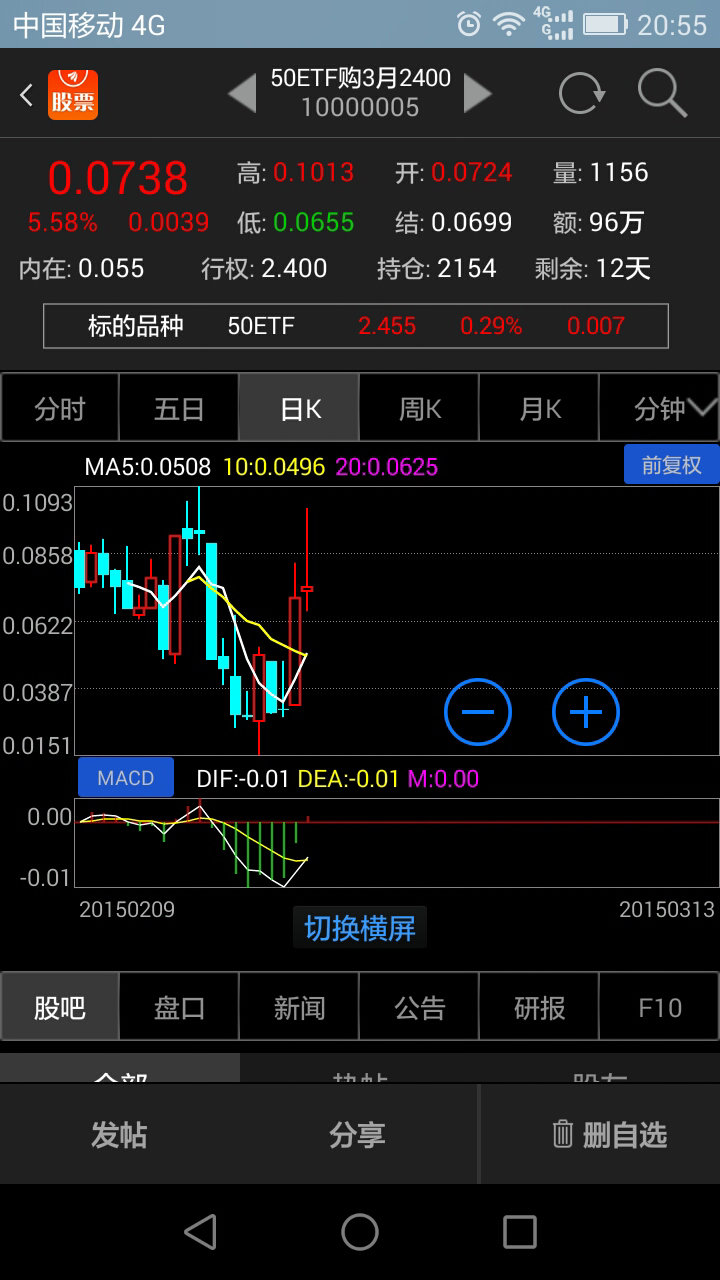The height and width of the screenshot is (1280, 720).
Task: Change the MACD indicator
Action: click(126, 778)
